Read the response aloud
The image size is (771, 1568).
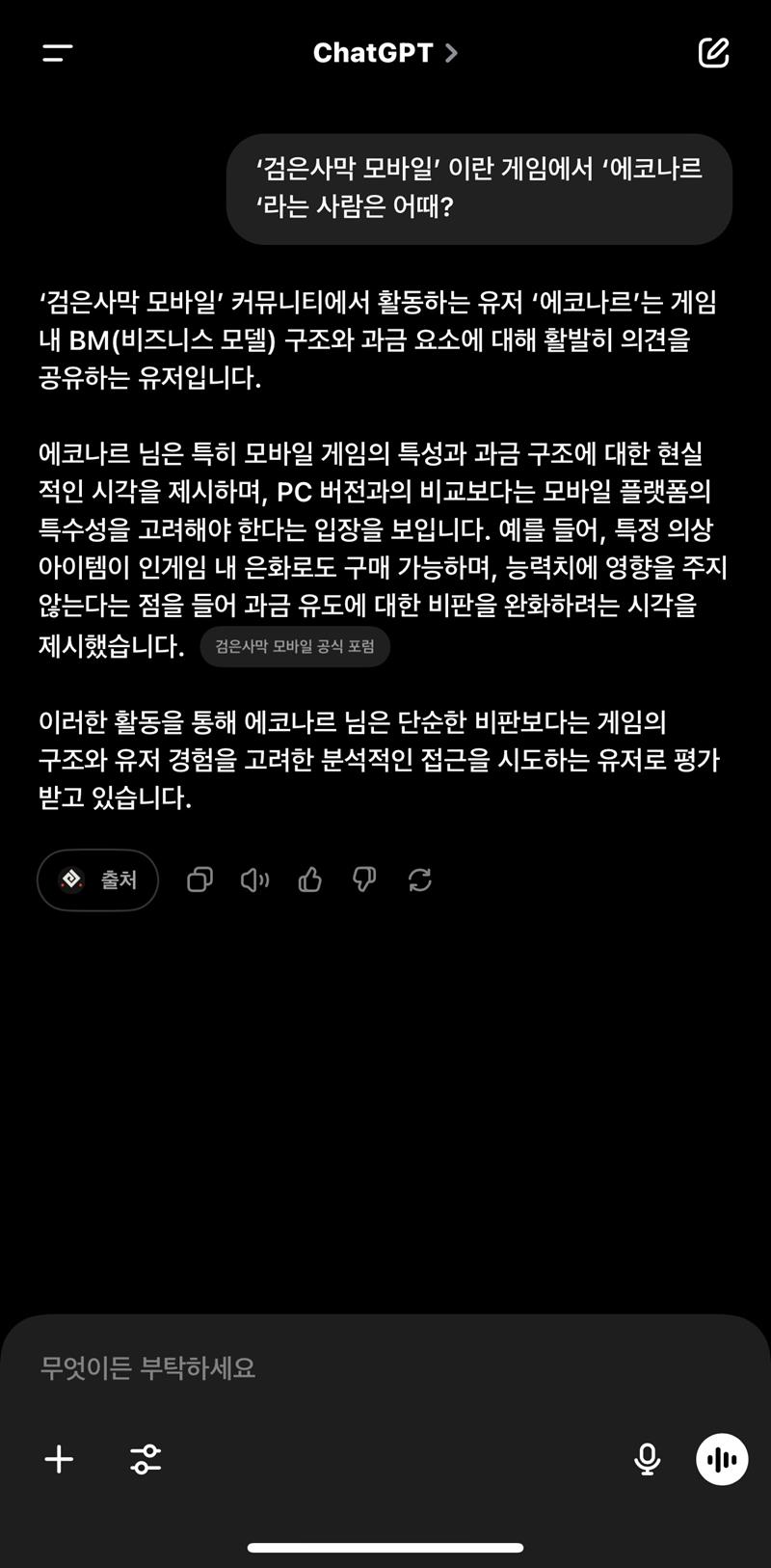(x=254, y=879)
